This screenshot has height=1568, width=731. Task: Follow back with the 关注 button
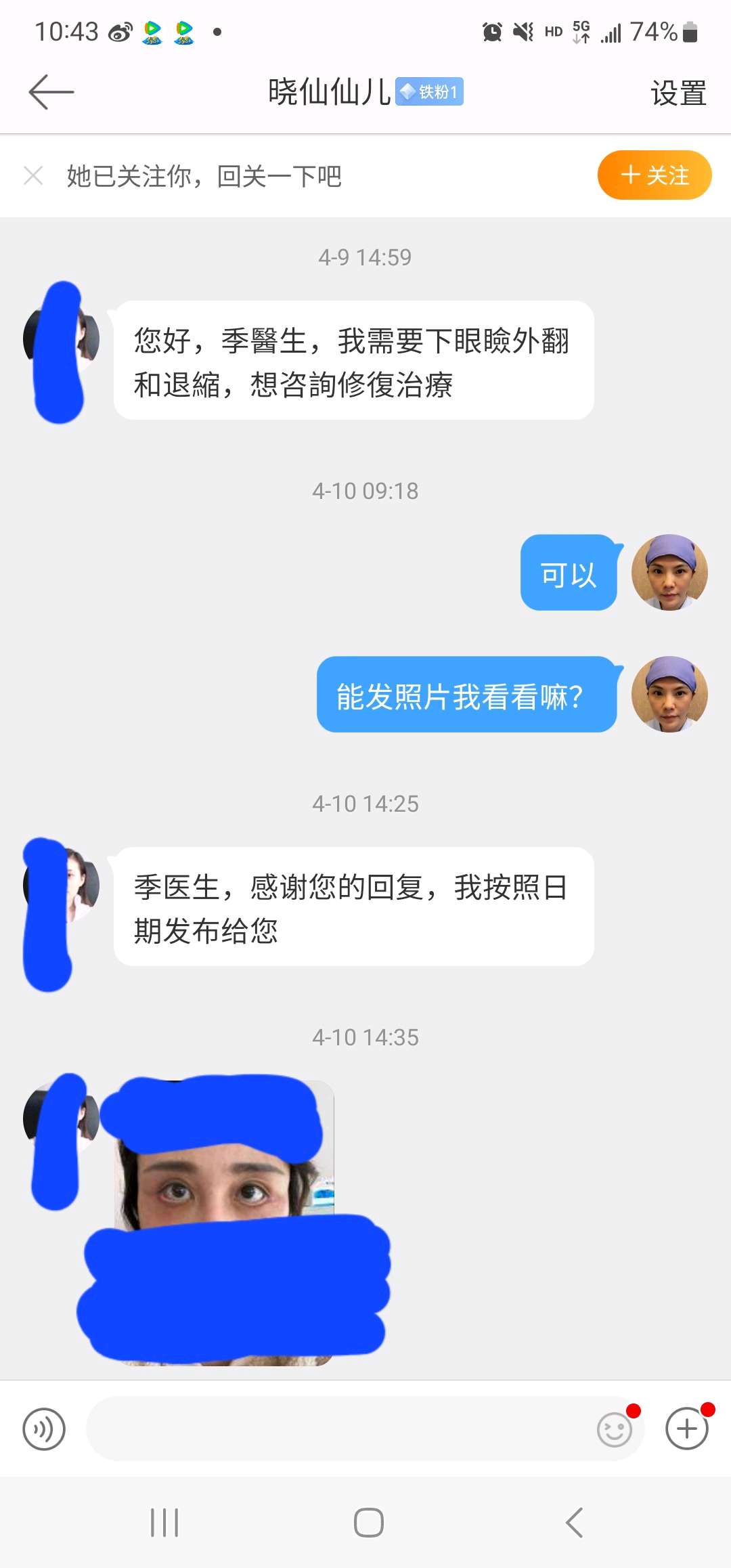click(654, 175)
